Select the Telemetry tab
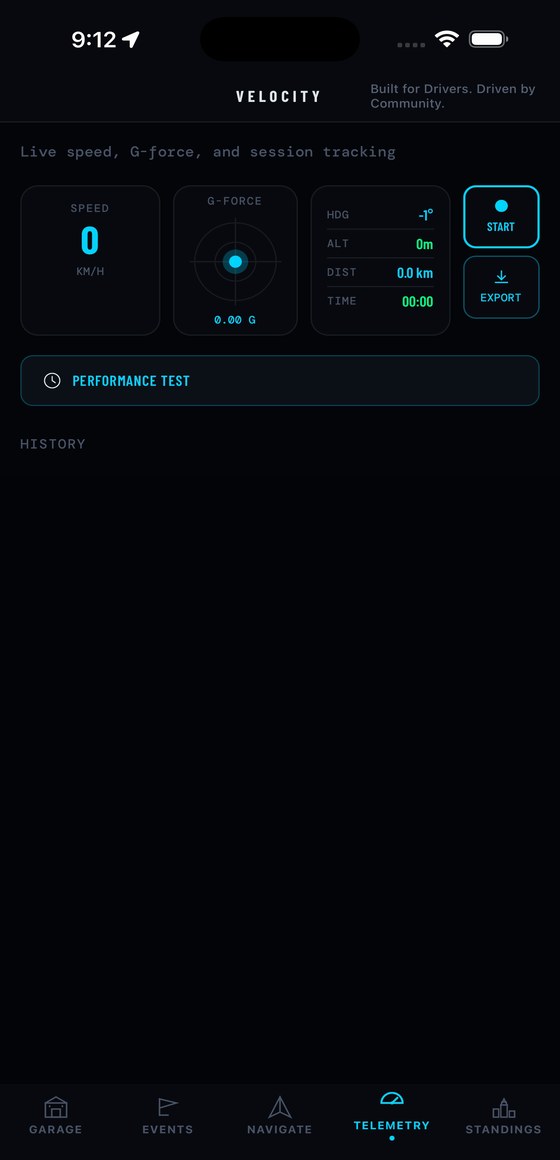Viewport: 560px width, 1160px height. (x=391, y=1114)
